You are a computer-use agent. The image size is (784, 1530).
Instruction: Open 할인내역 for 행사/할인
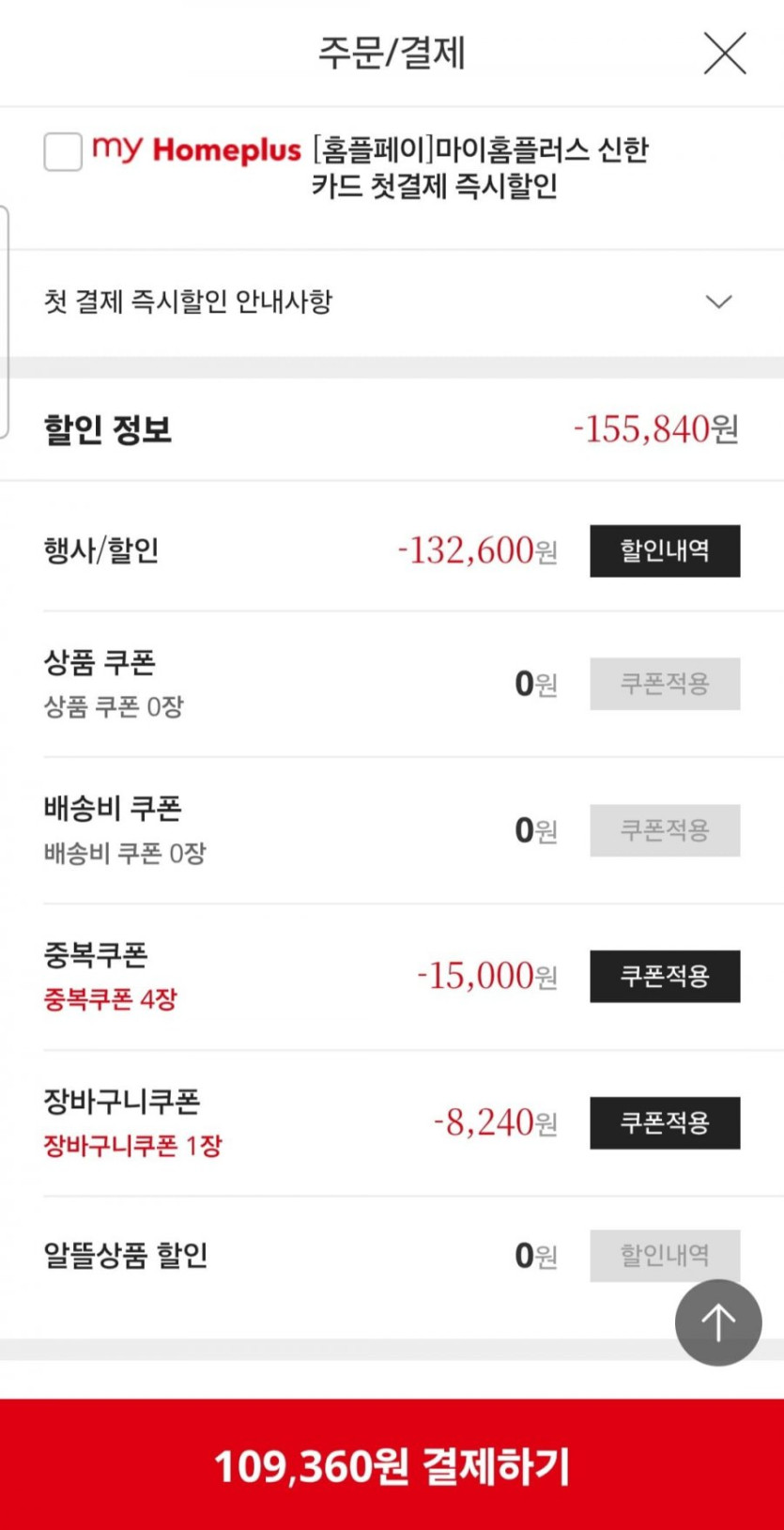pyautogui.click(x=664, y=550)
